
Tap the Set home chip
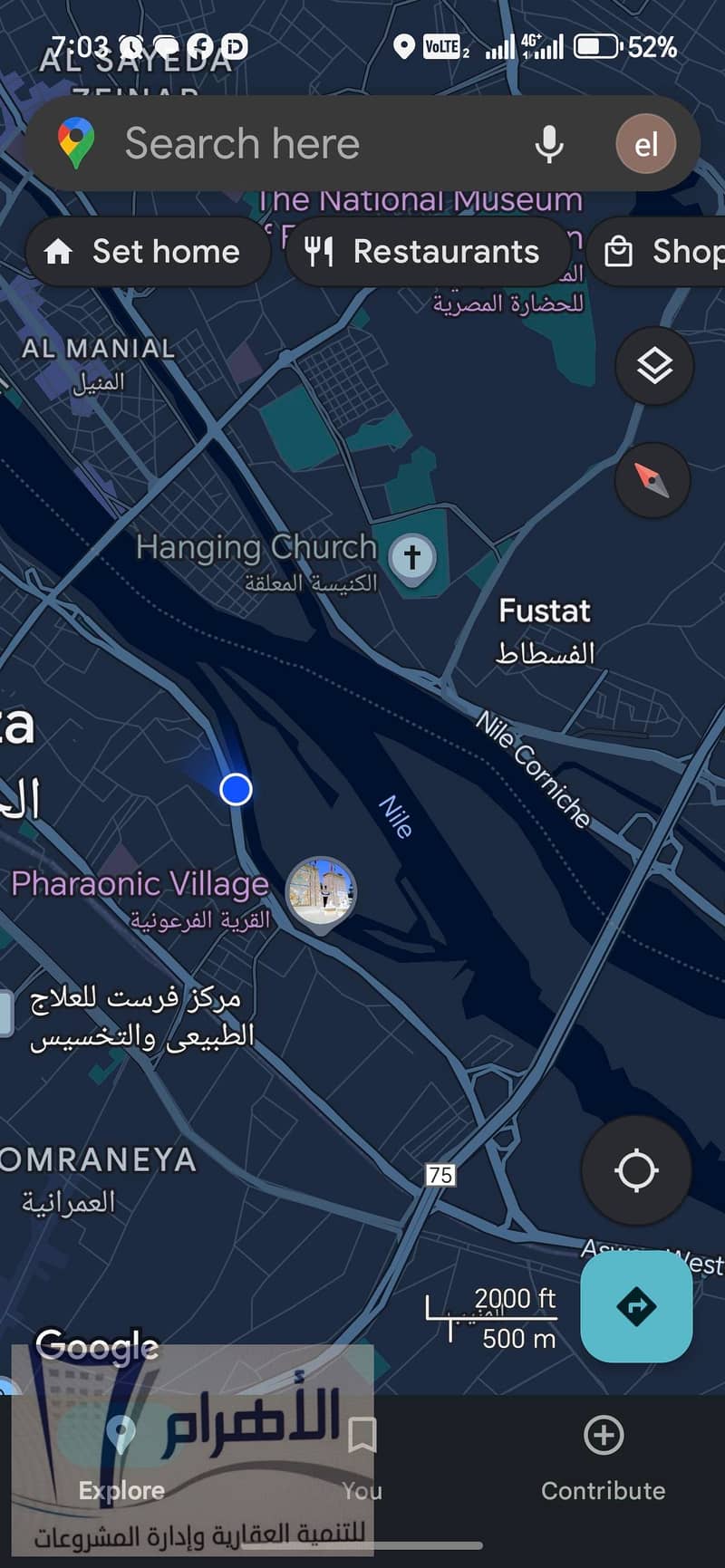click(x=148, y=252)
